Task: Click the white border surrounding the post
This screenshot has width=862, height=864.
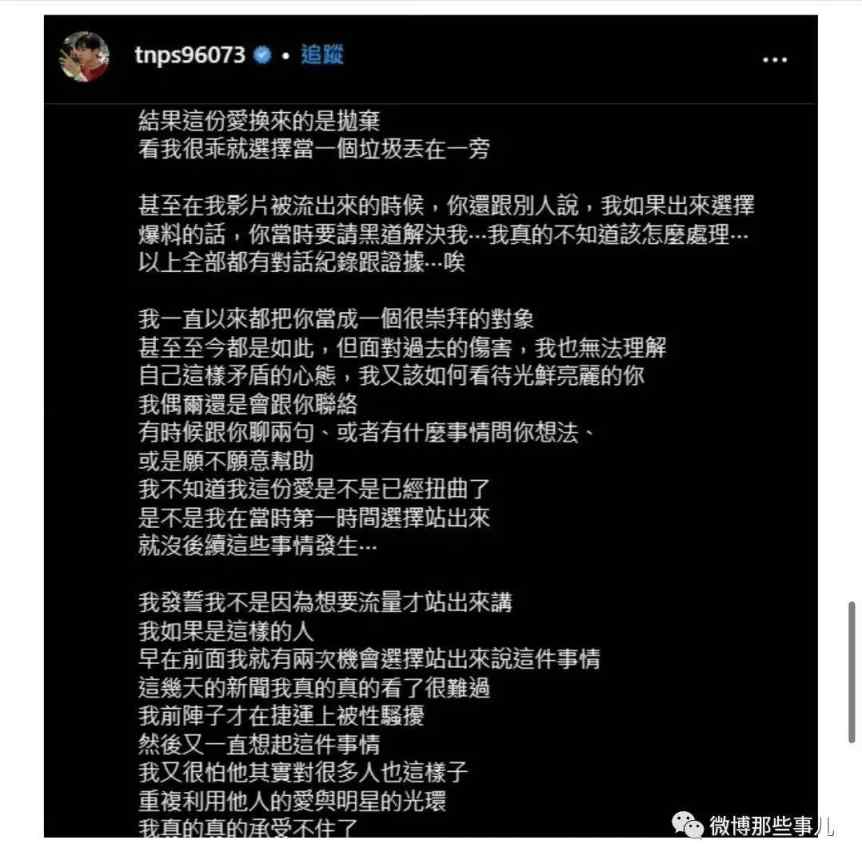Action: tap(20, 430)
